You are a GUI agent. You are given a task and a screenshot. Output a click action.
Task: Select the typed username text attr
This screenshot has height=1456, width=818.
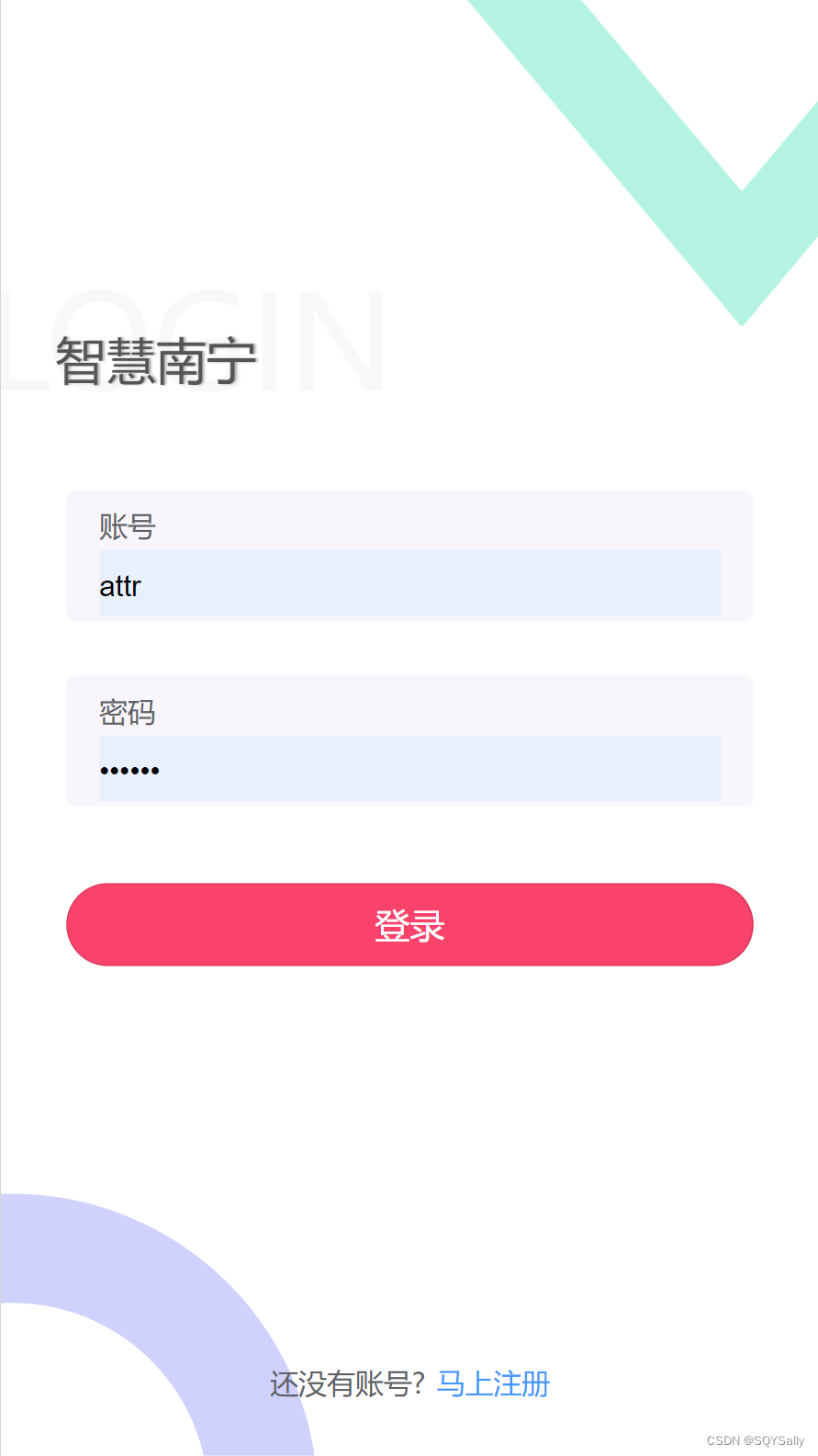[x=119, y=586]
